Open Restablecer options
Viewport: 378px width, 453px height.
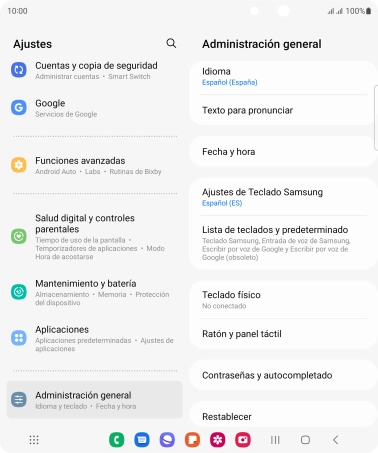click(283, 414)
